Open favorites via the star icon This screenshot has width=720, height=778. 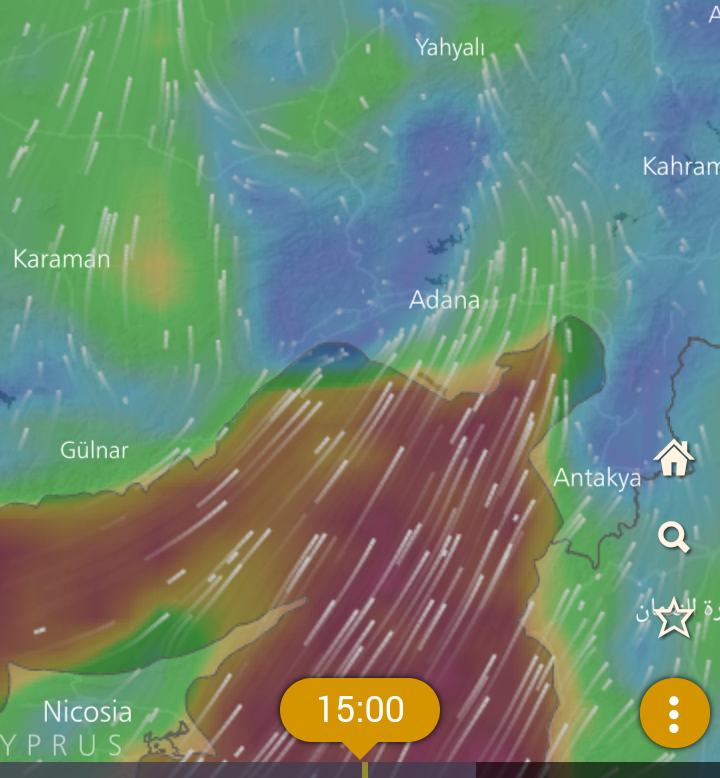coord(674,617)
